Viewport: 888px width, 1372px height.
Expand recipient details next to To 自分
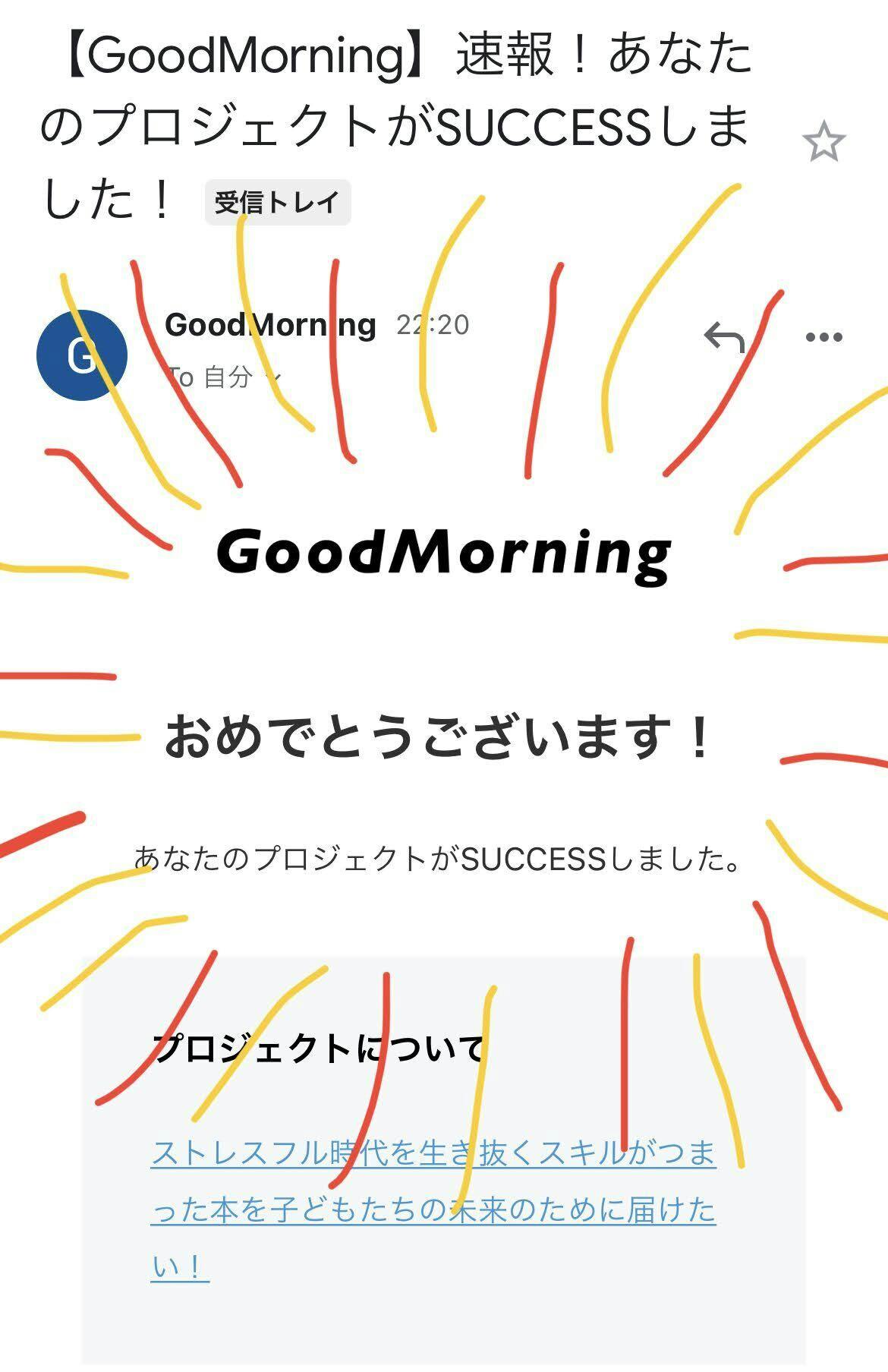coord(277,377)
